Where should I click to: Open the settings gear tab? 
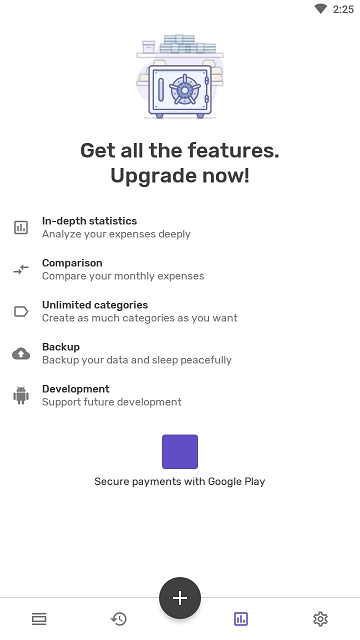(x=320, y=619)
